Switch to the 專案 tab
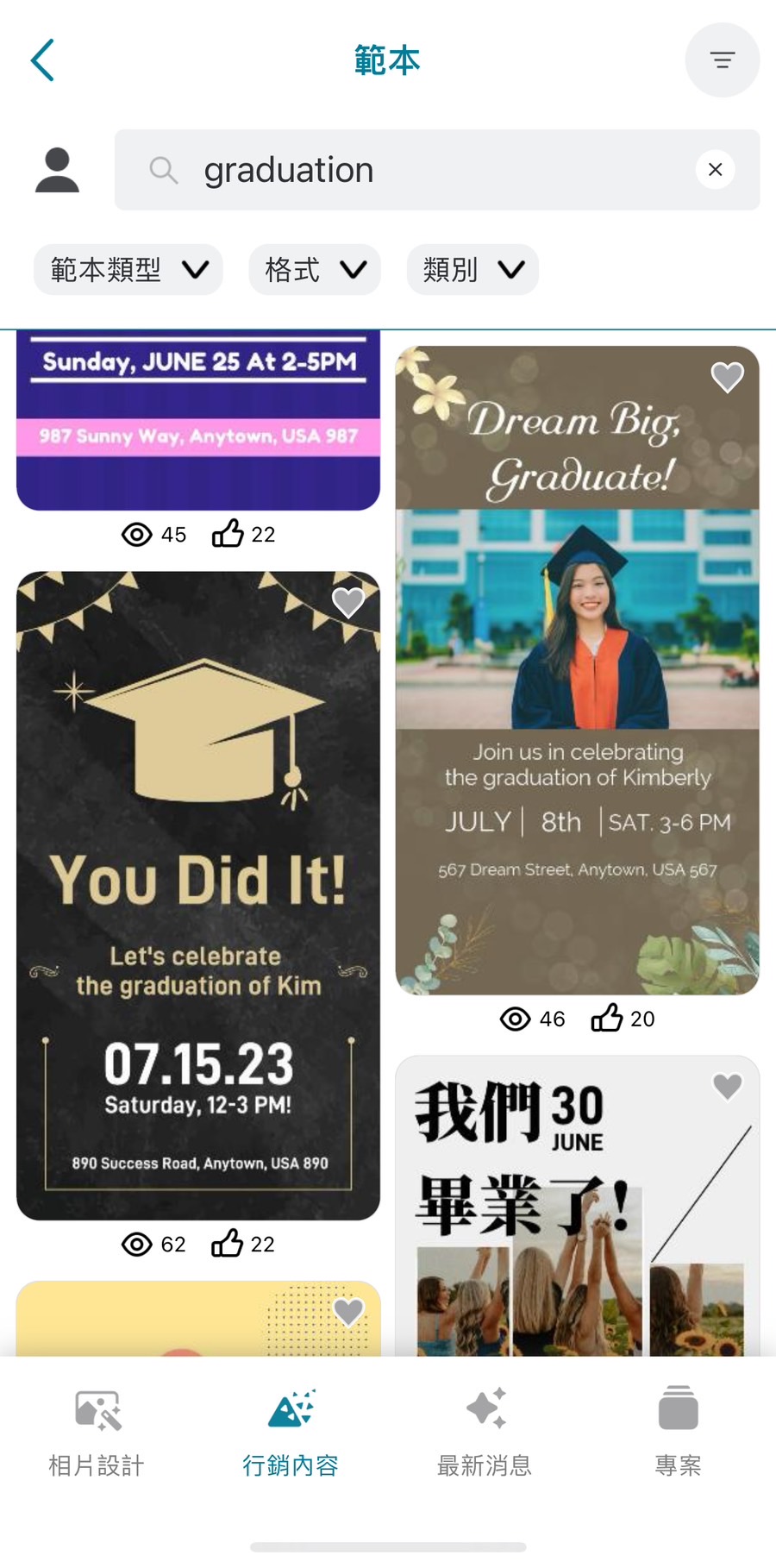This screenshot has height=1568, width=776. click(679, 1432)
